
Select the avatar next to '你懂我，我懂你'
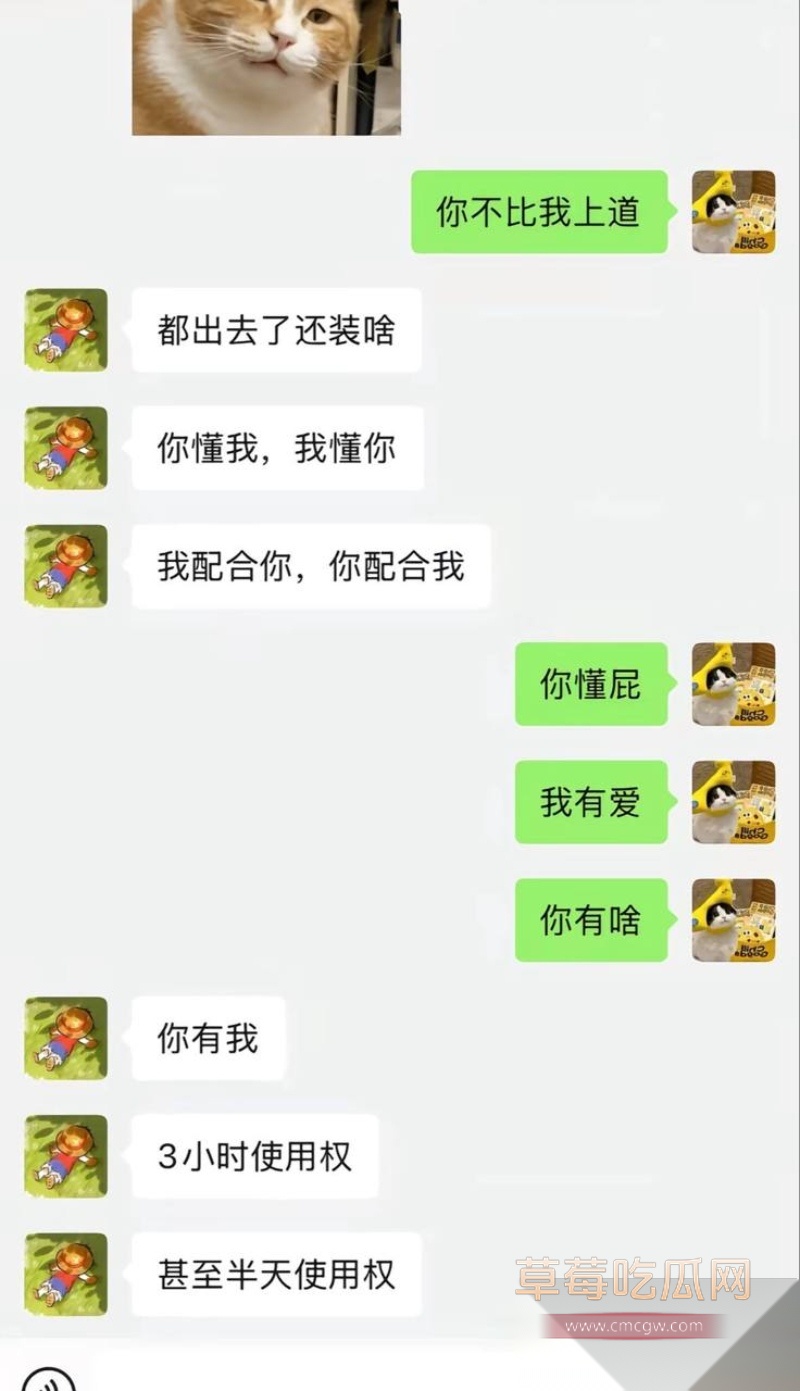point(63,449)
